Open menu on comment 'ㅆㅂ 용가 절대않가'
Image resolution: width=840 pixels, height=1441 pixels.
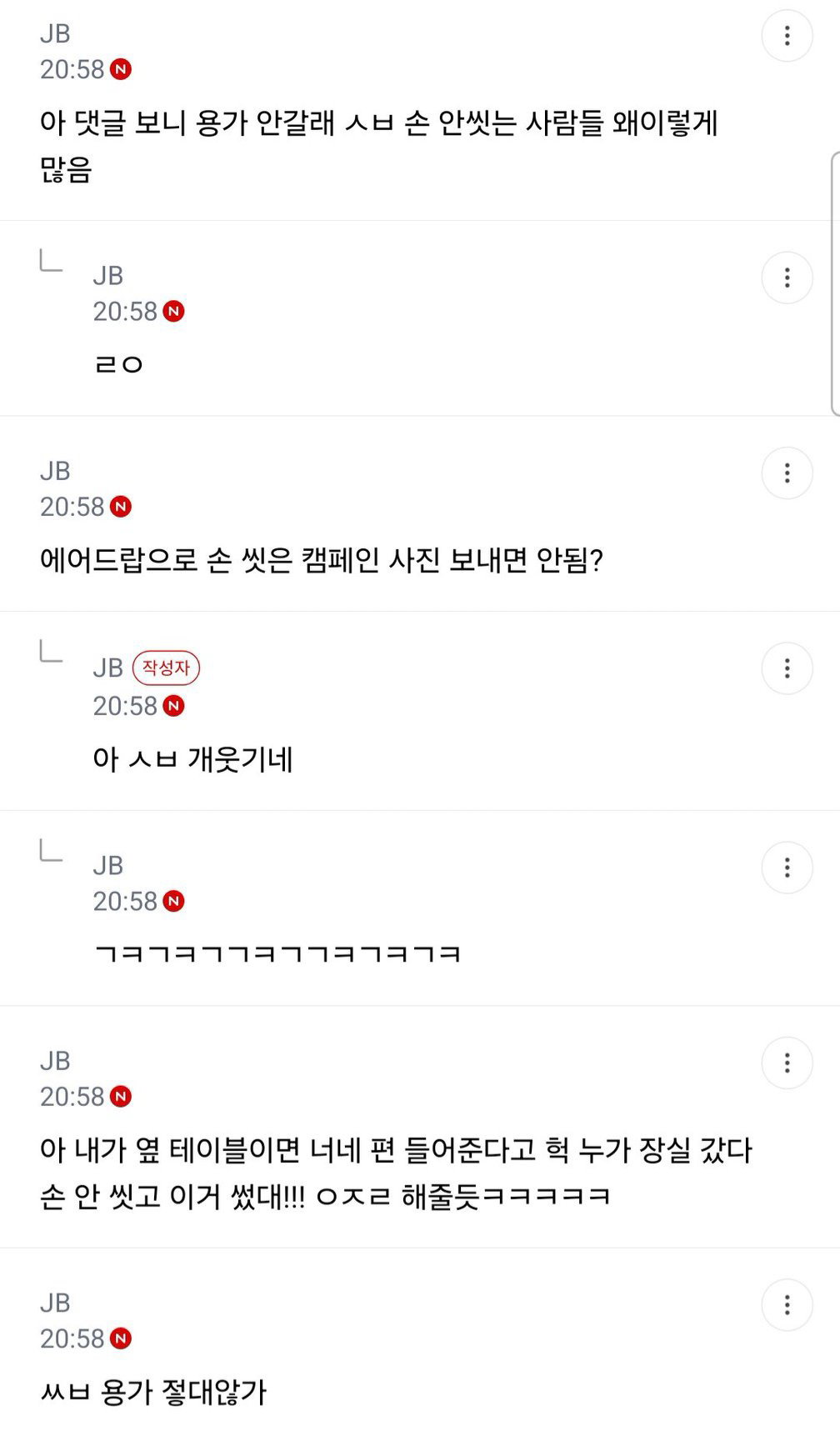click(787, 1304)
